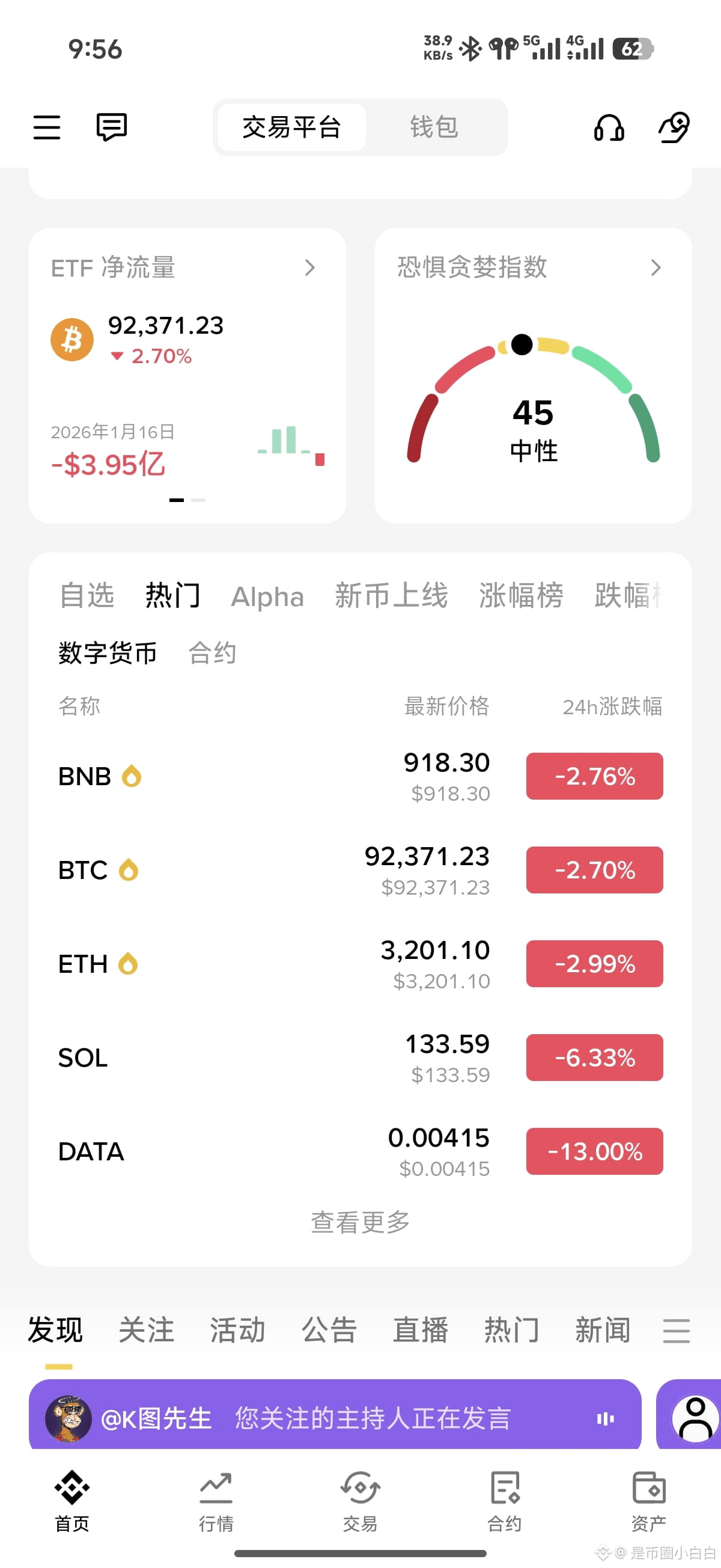Open the hamburger side menu
Image resolution: width=721 pixels, height=1568 pixels.
47,127
